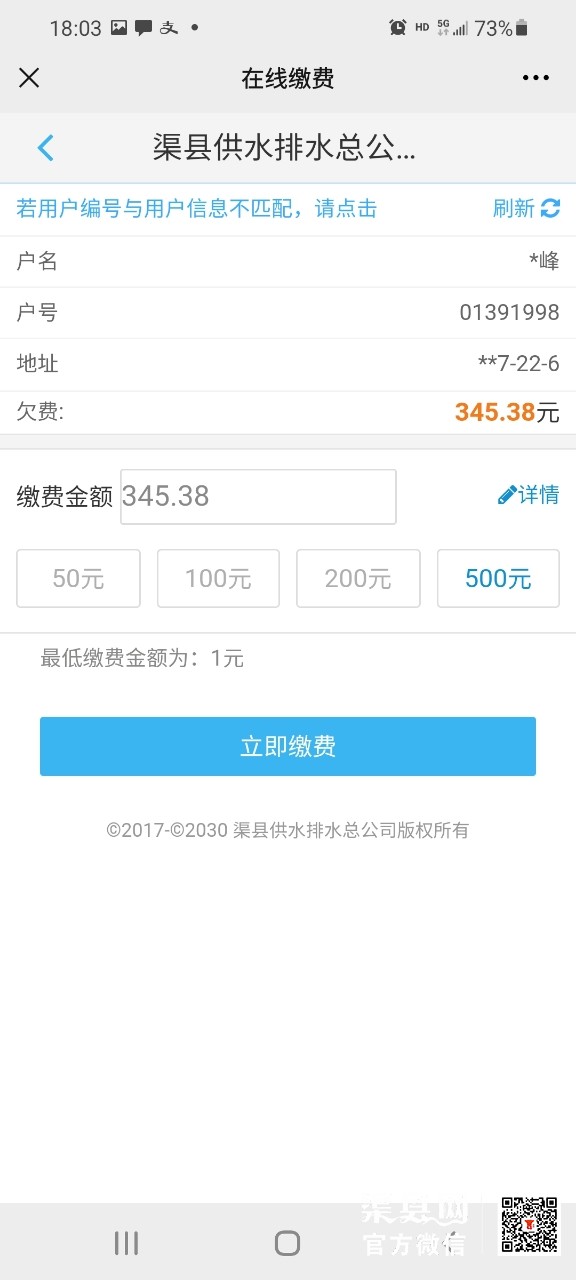Tap 刷新 to refresh user info
576x1280 pixels.
point(526,208)
